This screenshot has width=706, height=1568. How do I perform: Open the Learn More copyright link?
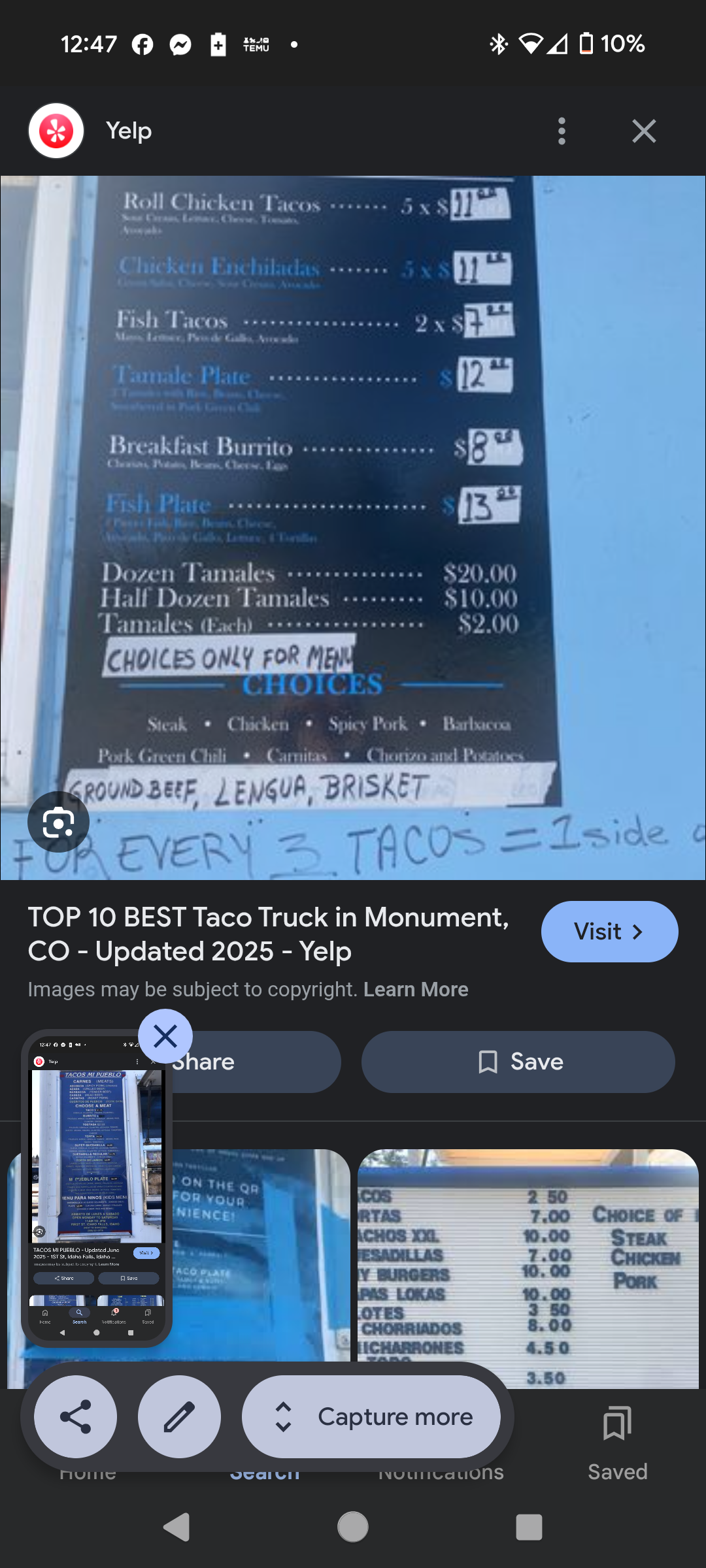[416, 989]
